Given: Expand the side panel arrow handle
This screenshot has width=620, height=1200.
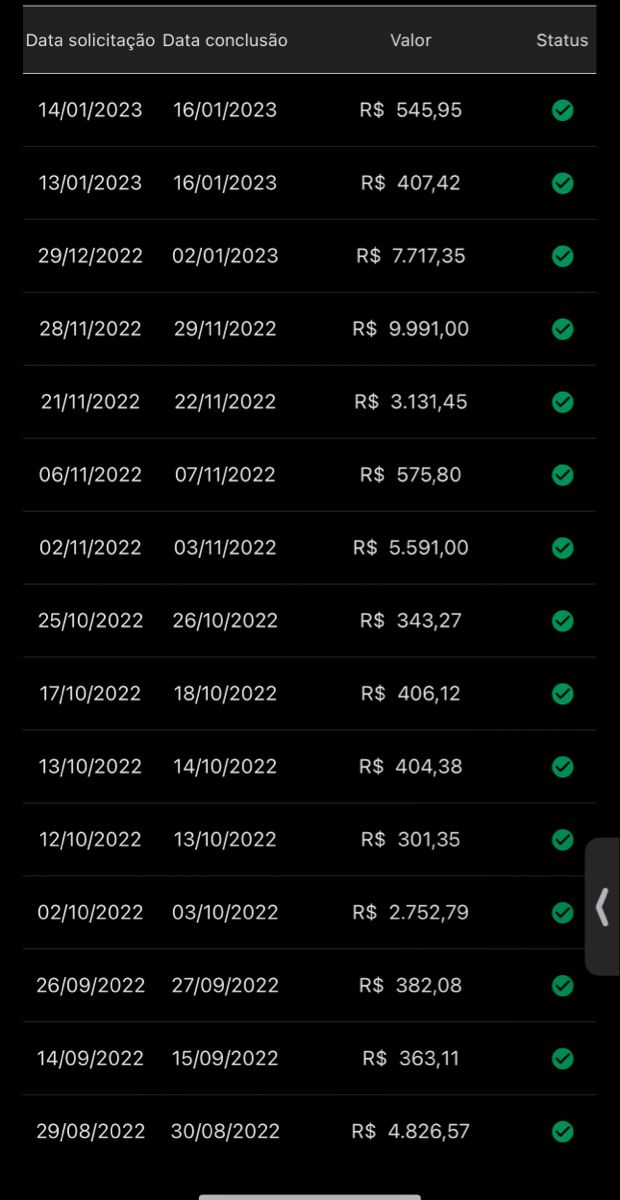Looking at the screenshot, I should pyautogui.click(x=602, y=907).
